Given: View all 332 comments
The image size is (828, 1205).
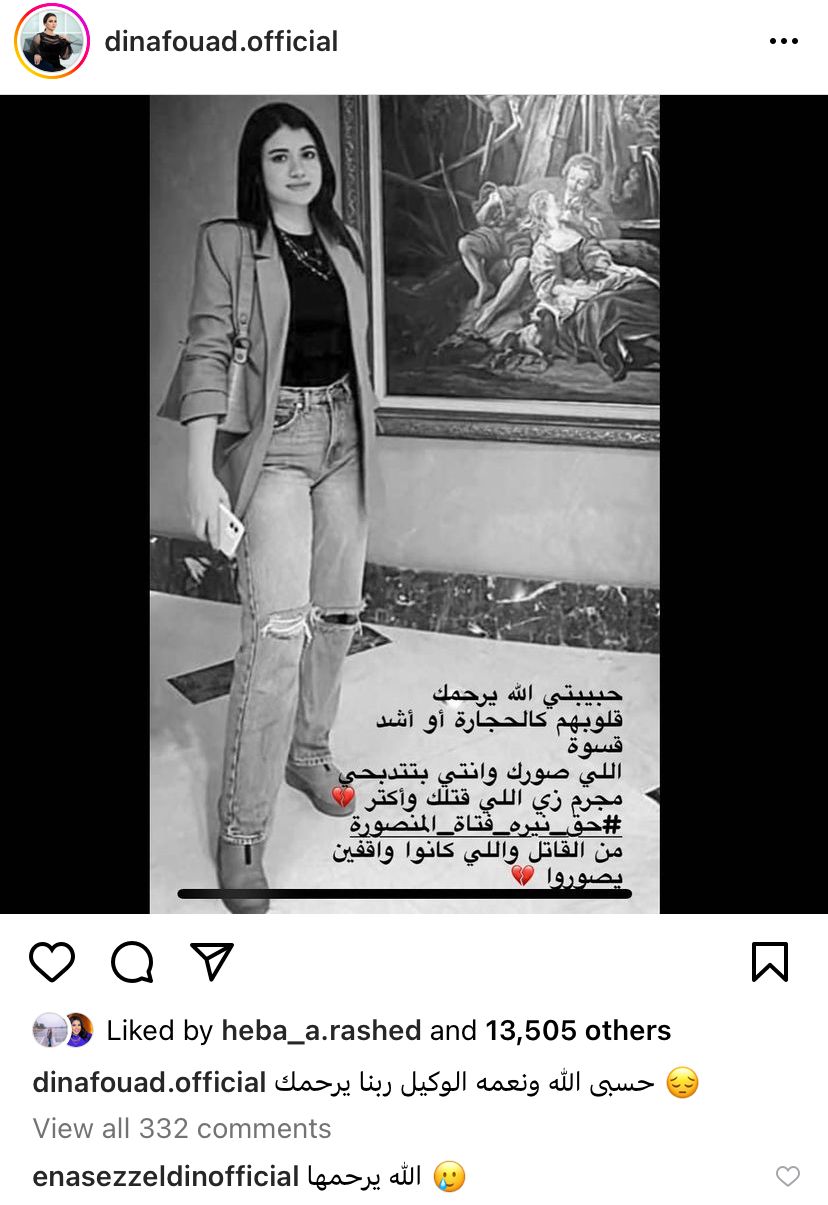Looking at the screenshot, I should (x=182, y=1129).
